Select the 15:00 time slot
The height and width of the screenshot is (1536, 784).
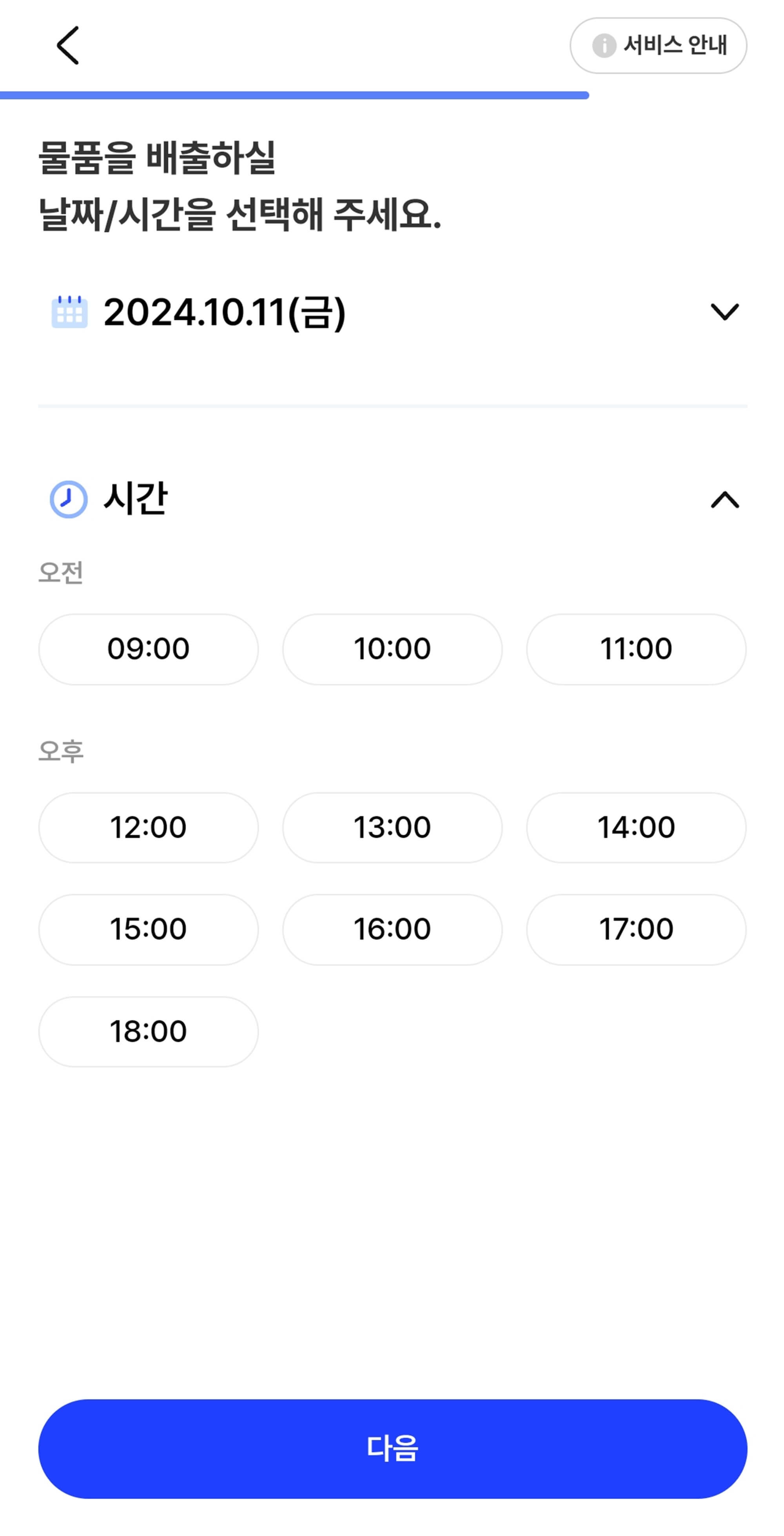(x=149, y=929)
